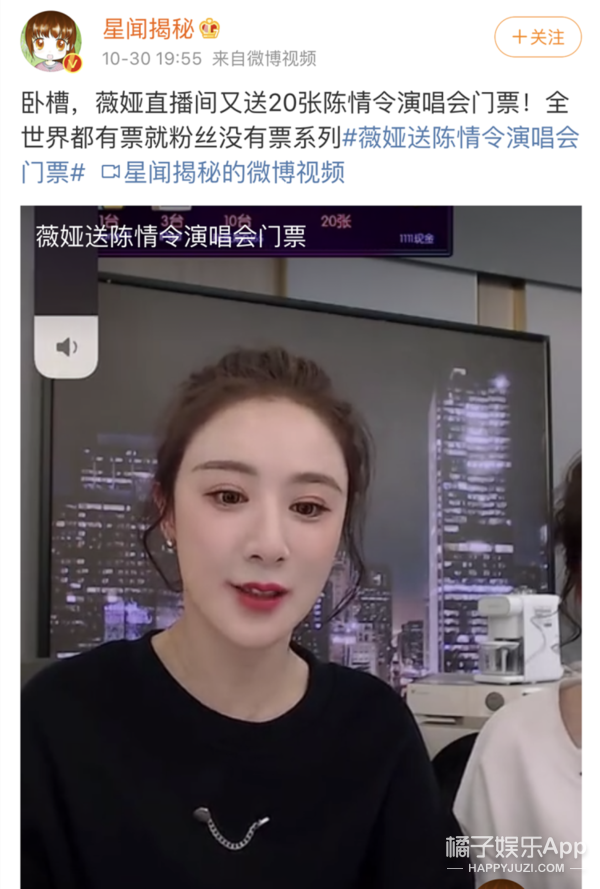Viewport: 600px width, 889px height.
Task: Follow 星闻揭秘 with the +关注 button
Action: pyautogui.click(x=538, y=37)
